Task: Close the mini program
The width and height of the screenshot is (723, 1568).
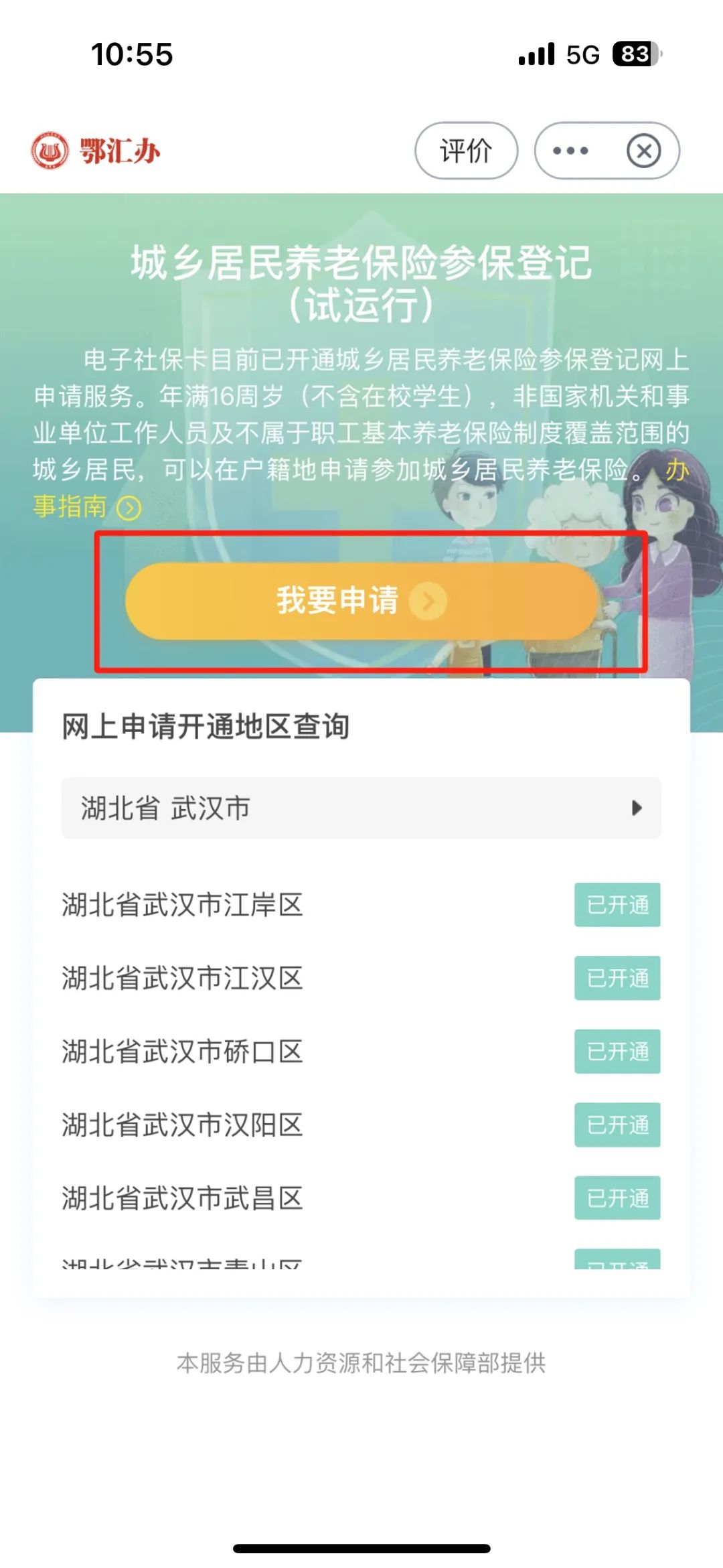Action: (x=643, y=151)
